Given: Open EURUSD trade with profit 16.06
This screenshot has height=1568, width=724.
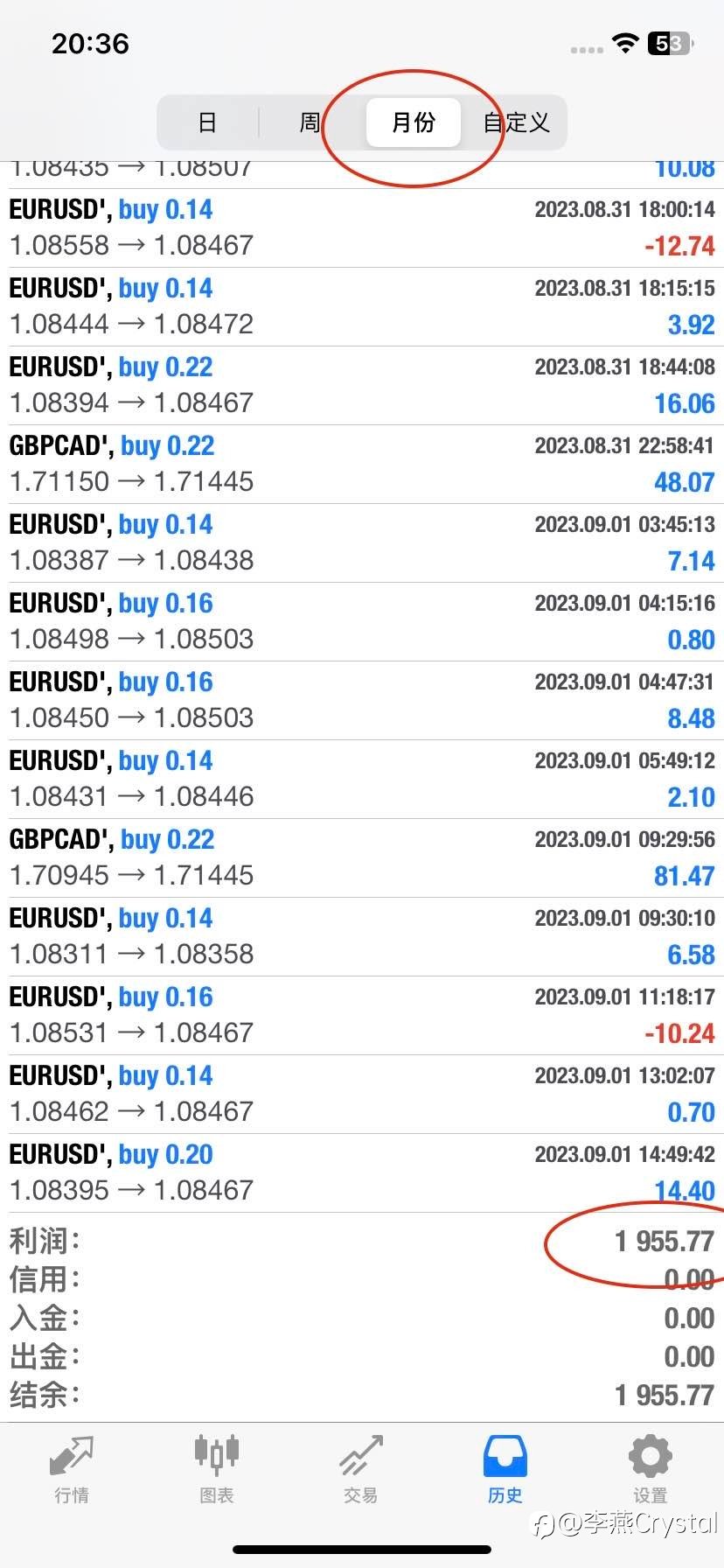Looking at the screenshot, I should 362,386.
